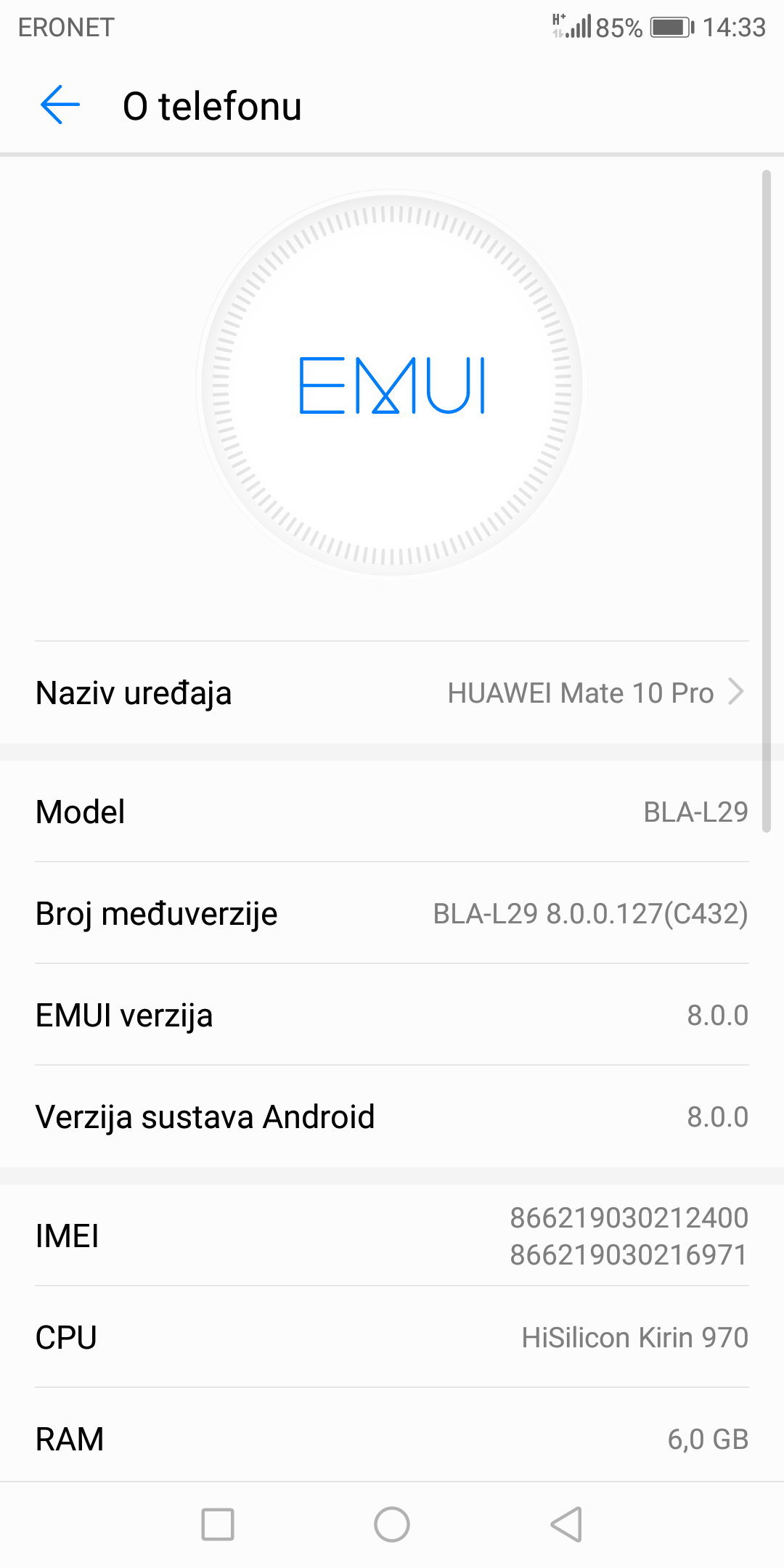Open the Naziv uređaja row
Image resolution: width=784 pixels, height=1568 pixels.
click(x=392, y=693)
